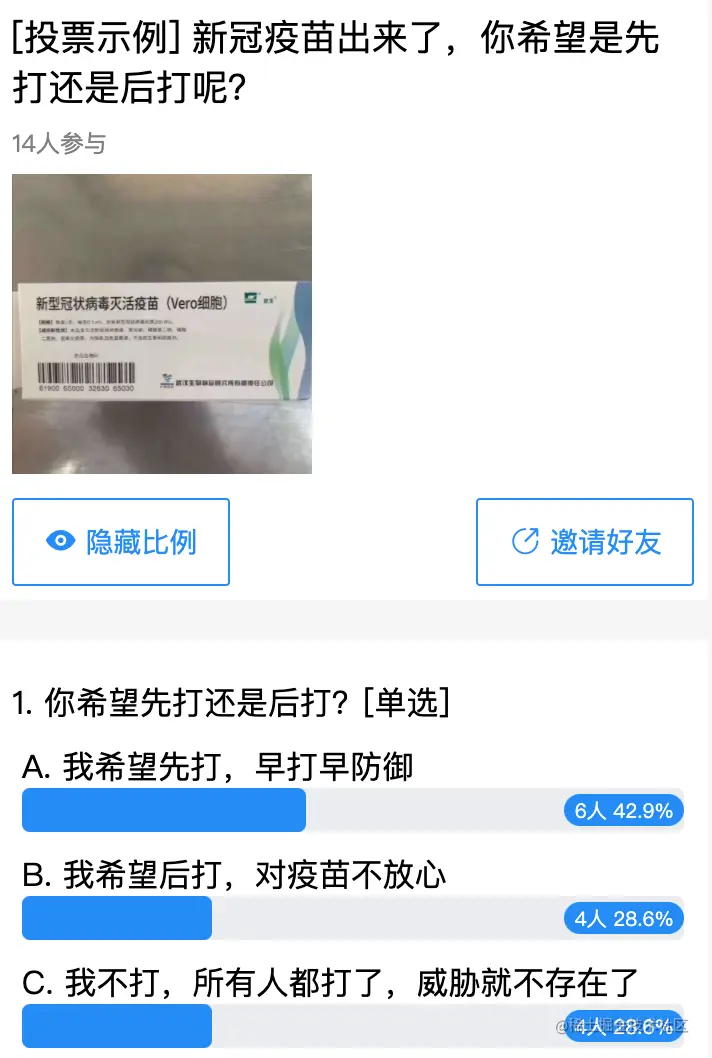Invite friends with 邀请好友

(x=585, y=542)
